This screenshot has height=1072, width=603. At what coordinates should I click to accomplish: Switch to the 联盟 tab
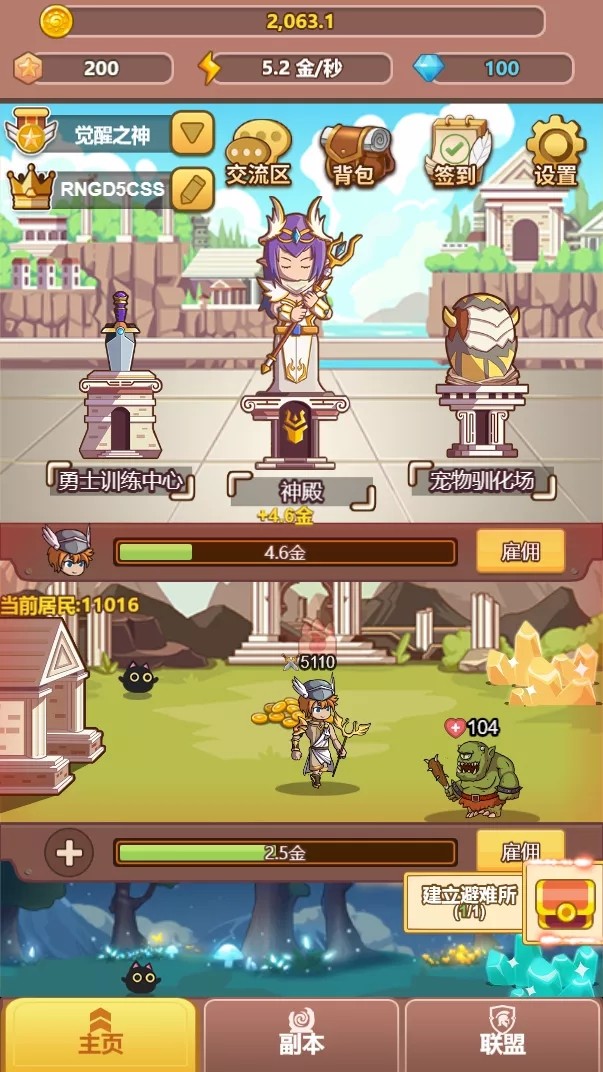click(502, 1035)
